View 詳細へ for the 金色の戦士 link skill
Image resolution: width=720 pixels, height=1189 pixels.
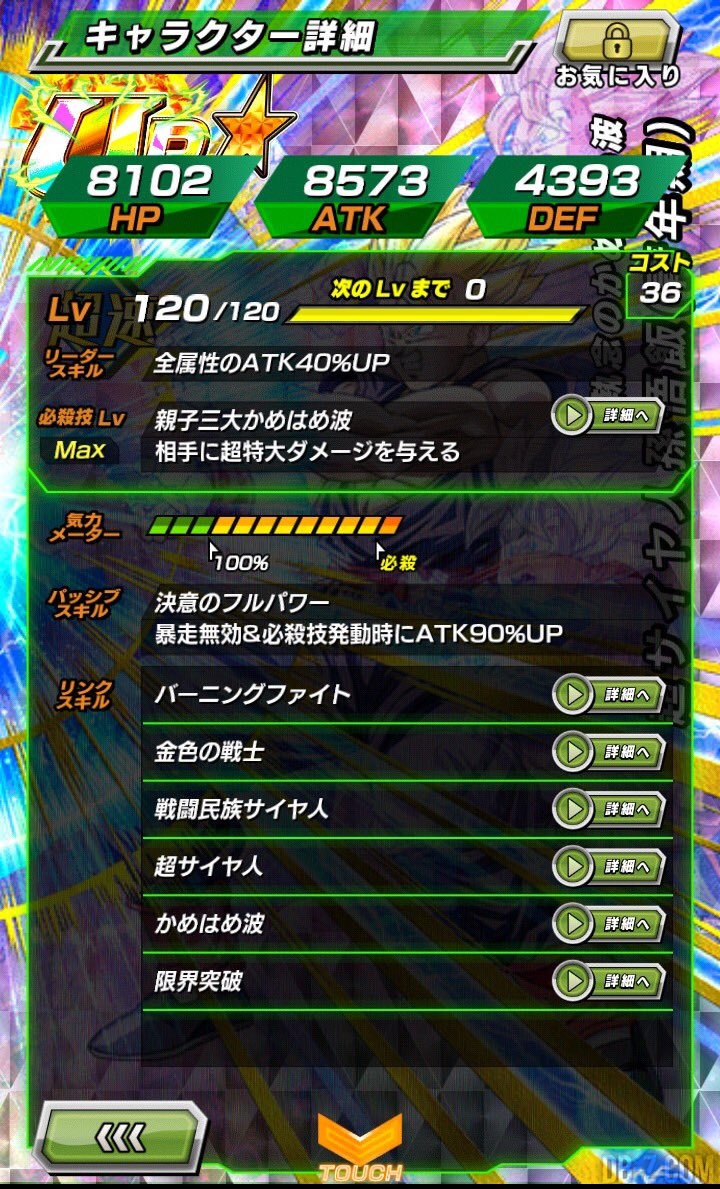(x=608, y=751)
